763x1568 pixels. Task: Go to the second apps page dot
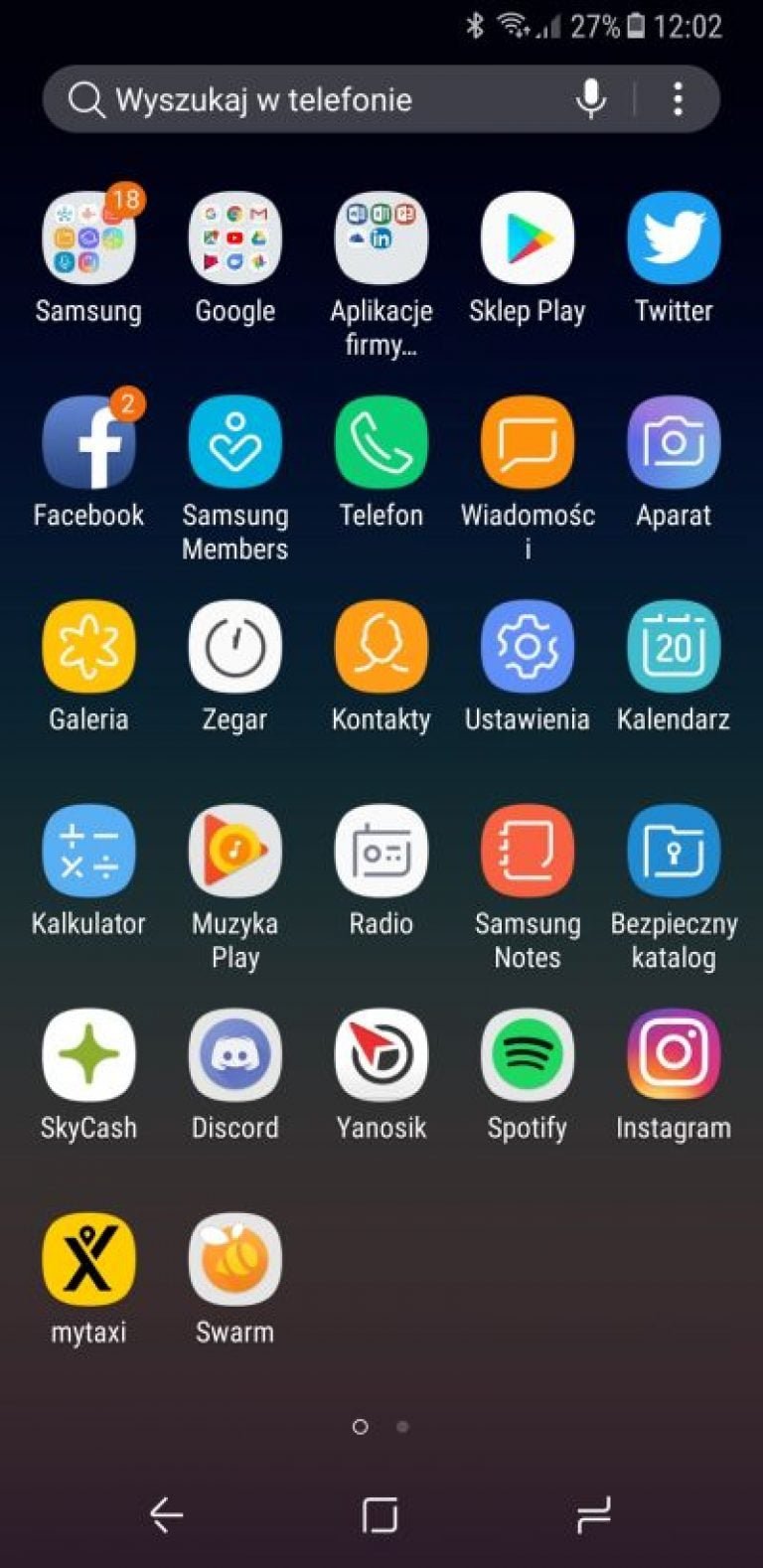[x=402, y=1427]
